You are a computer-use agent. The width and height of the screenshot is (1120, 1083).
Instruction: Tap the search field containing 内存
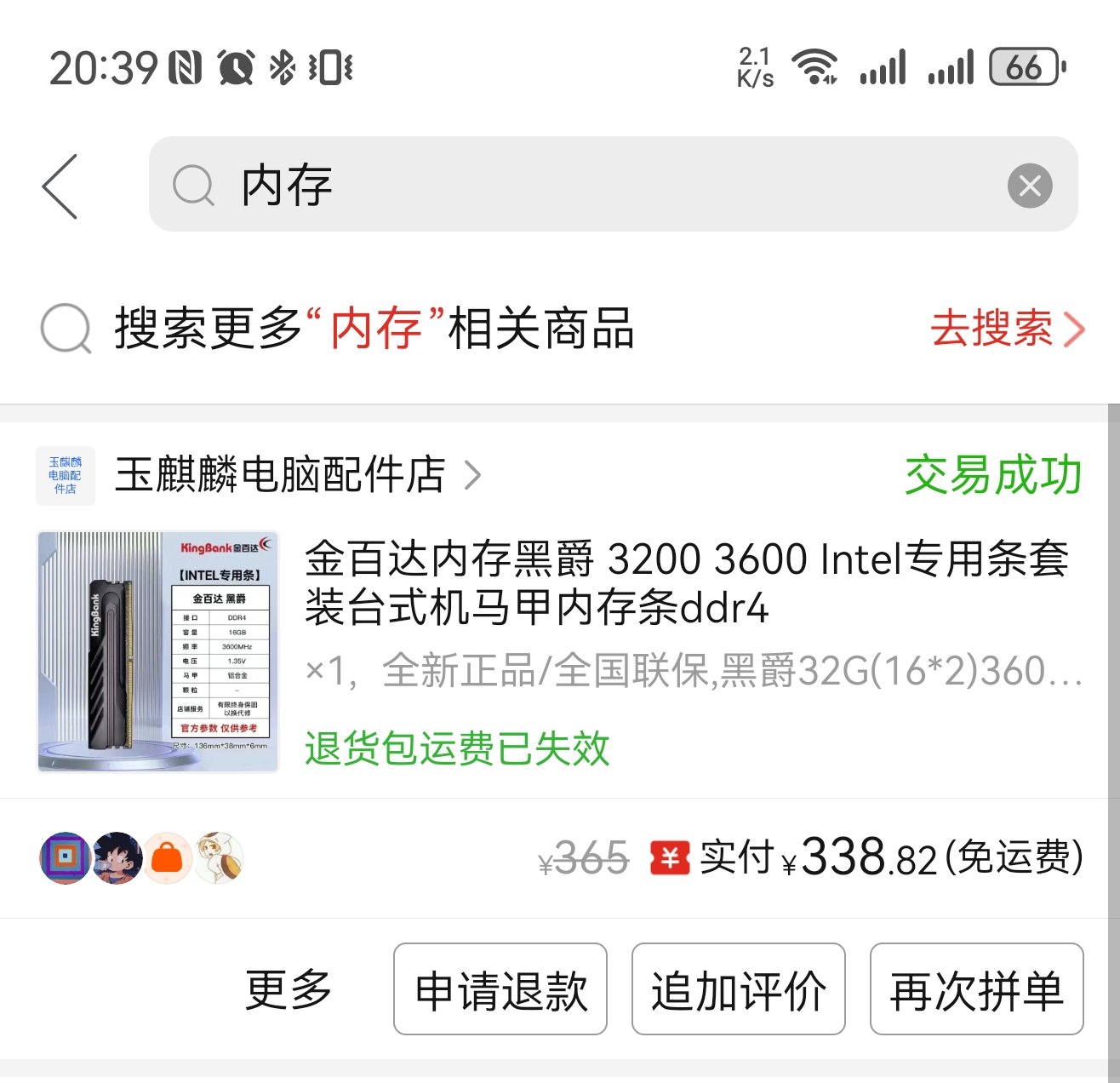click(x=579, y=185)
